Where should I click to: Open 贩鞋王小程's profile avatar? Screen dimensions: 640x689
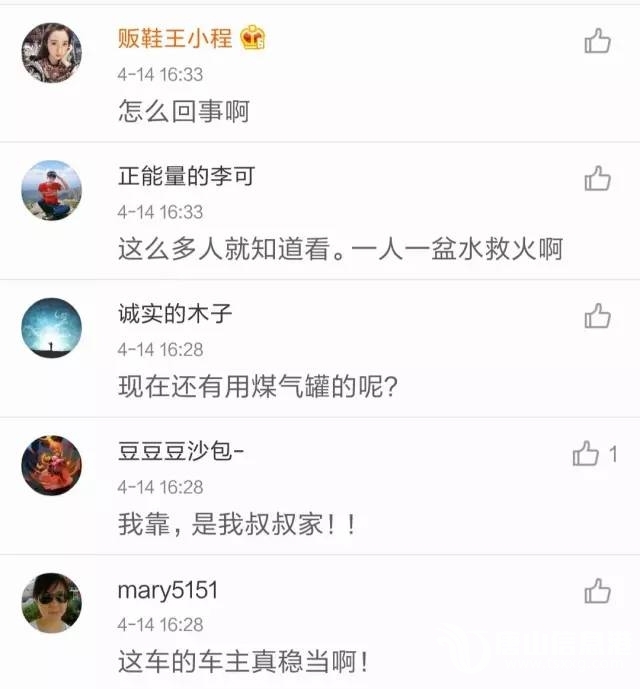(52, 52)
